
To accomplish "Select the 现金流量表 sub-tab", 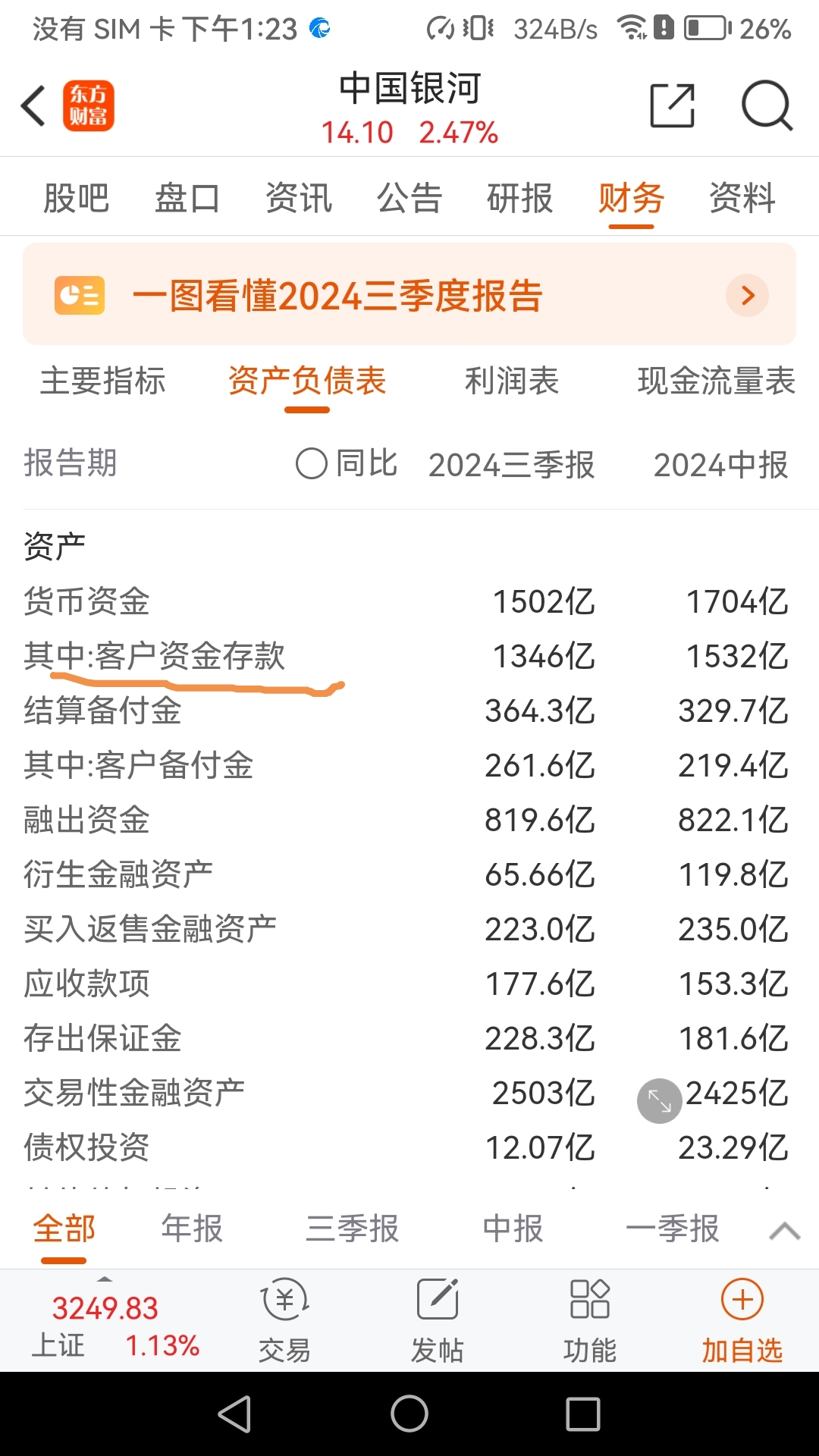I will click(716, 381).
